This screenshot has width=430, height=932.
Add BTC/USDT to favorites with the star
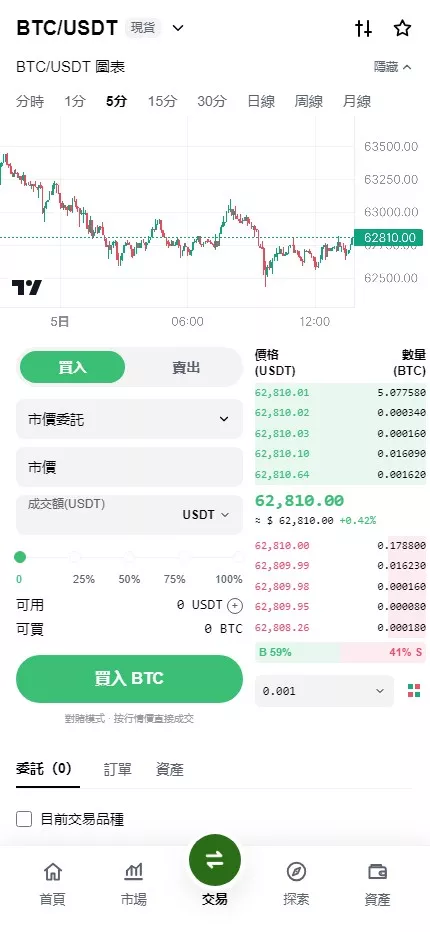coord(403,28)
